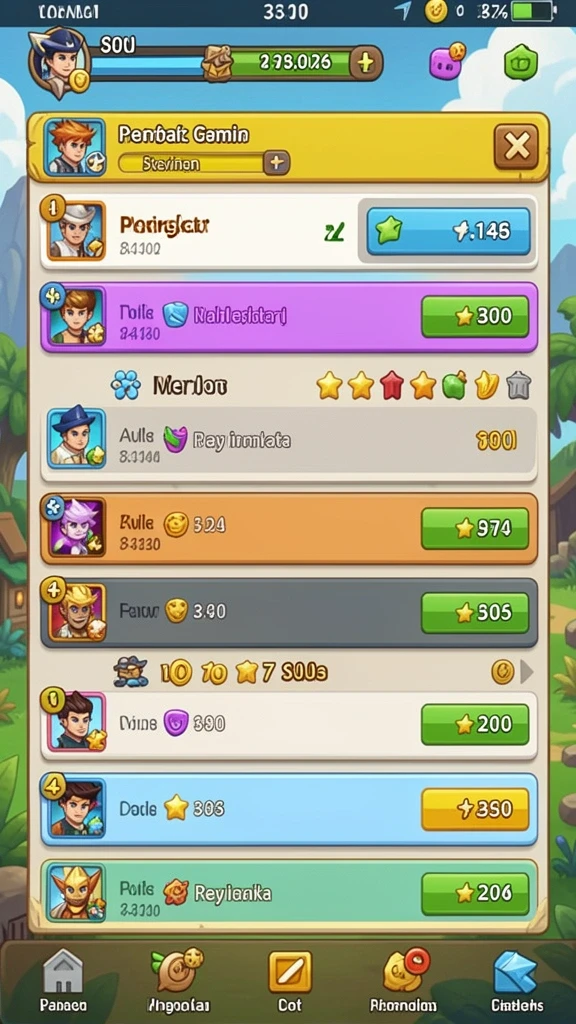Tap the yellow 350 button
This screenshot has width=576, height=1024.
pyautogui.click(x=475, y=809)
